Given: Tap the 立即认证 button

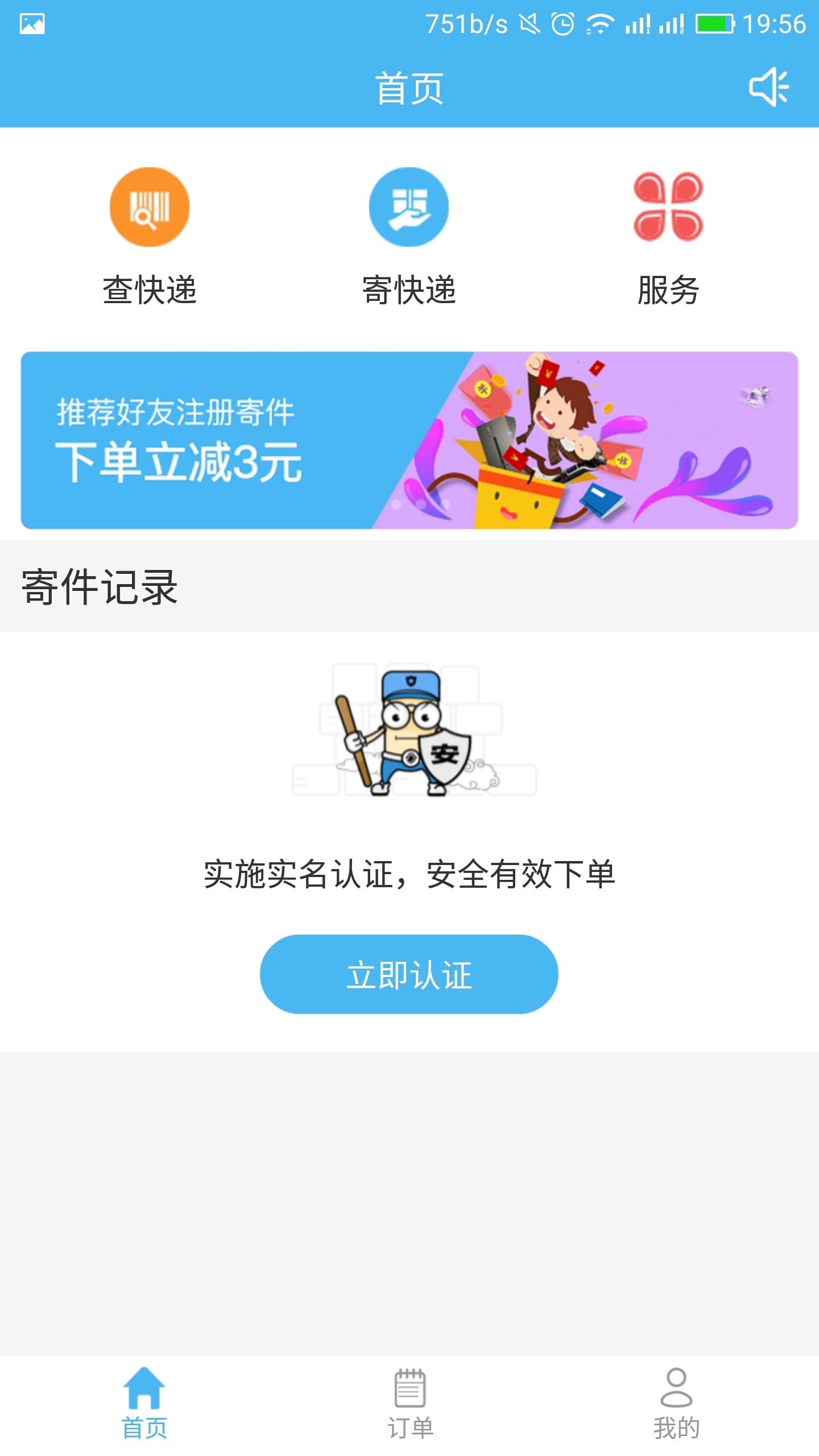Looking at the screenshot, I should point(408,974).
